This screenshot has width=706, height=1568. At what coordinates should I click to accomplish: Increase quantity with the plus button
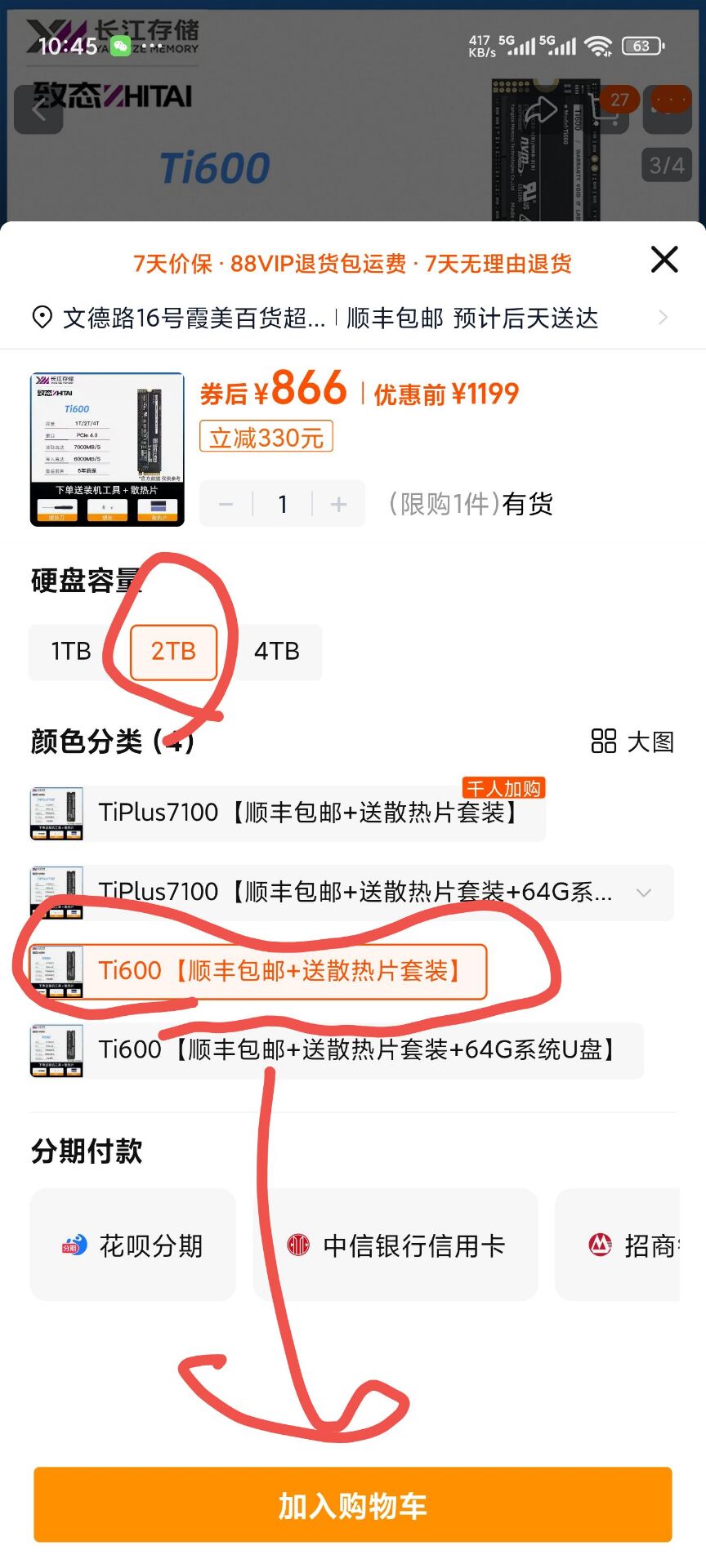click(x=339, y=505)
